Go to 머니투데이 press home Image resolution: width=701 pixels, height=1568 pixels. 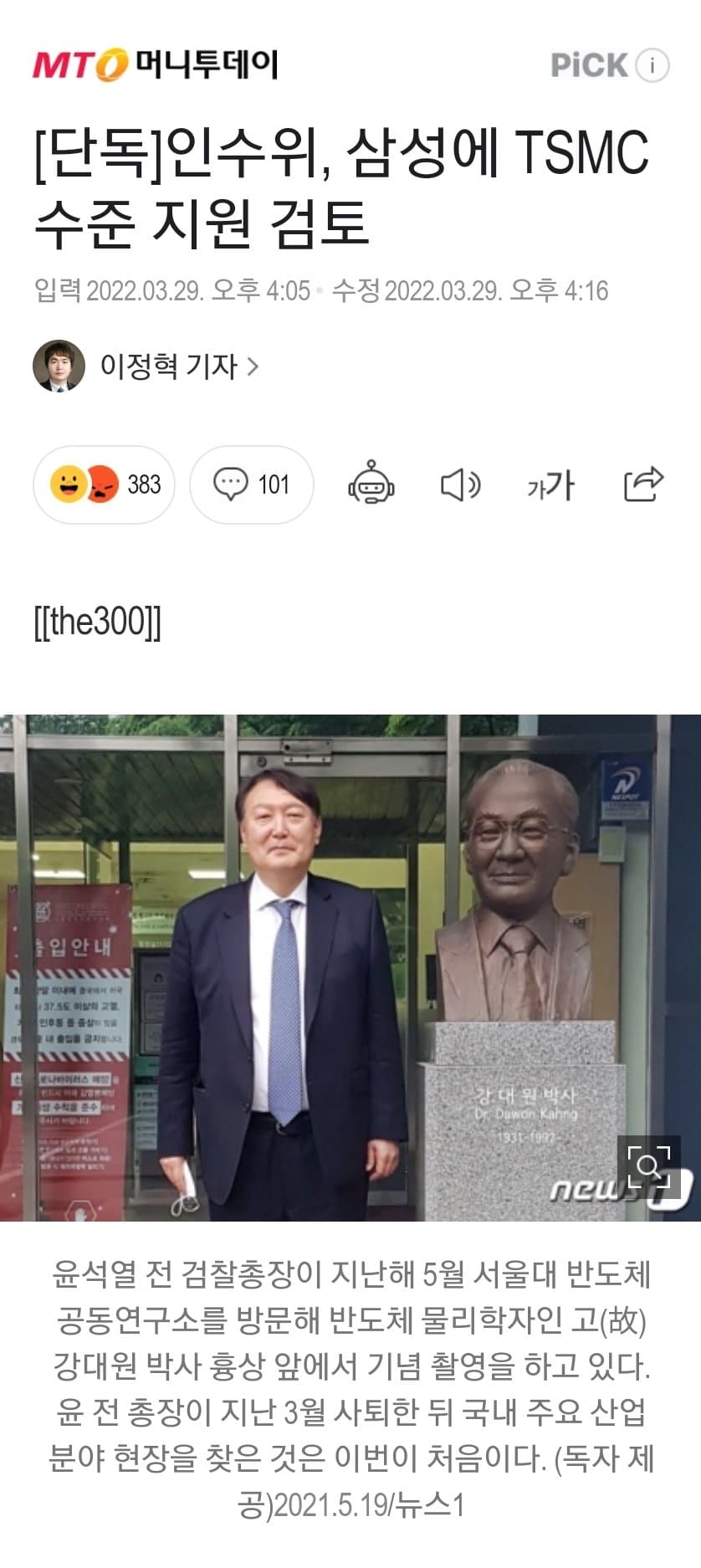[x=156, y=65]
